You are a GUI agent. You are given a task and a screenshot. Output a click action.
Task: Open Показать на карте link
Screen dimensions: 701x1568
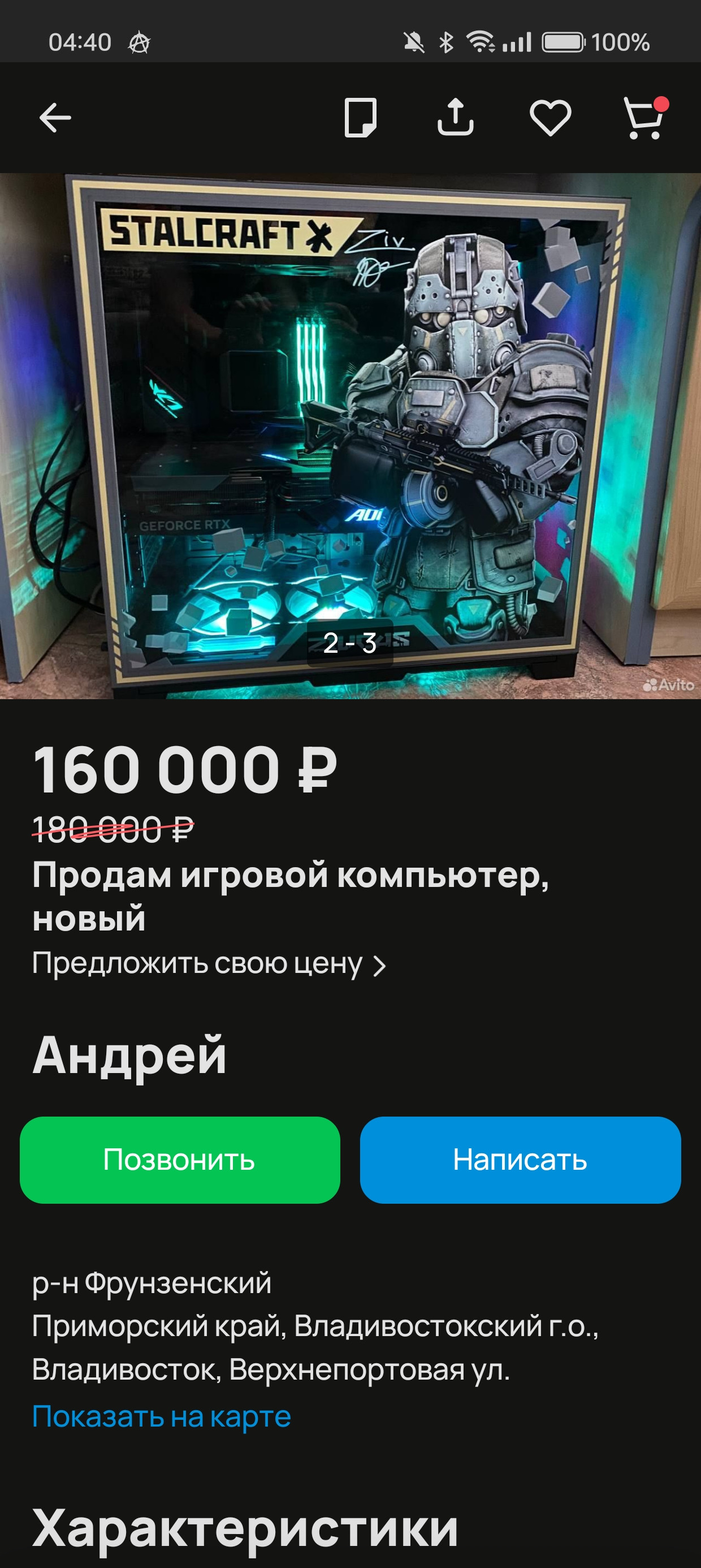click(161, 1416)
